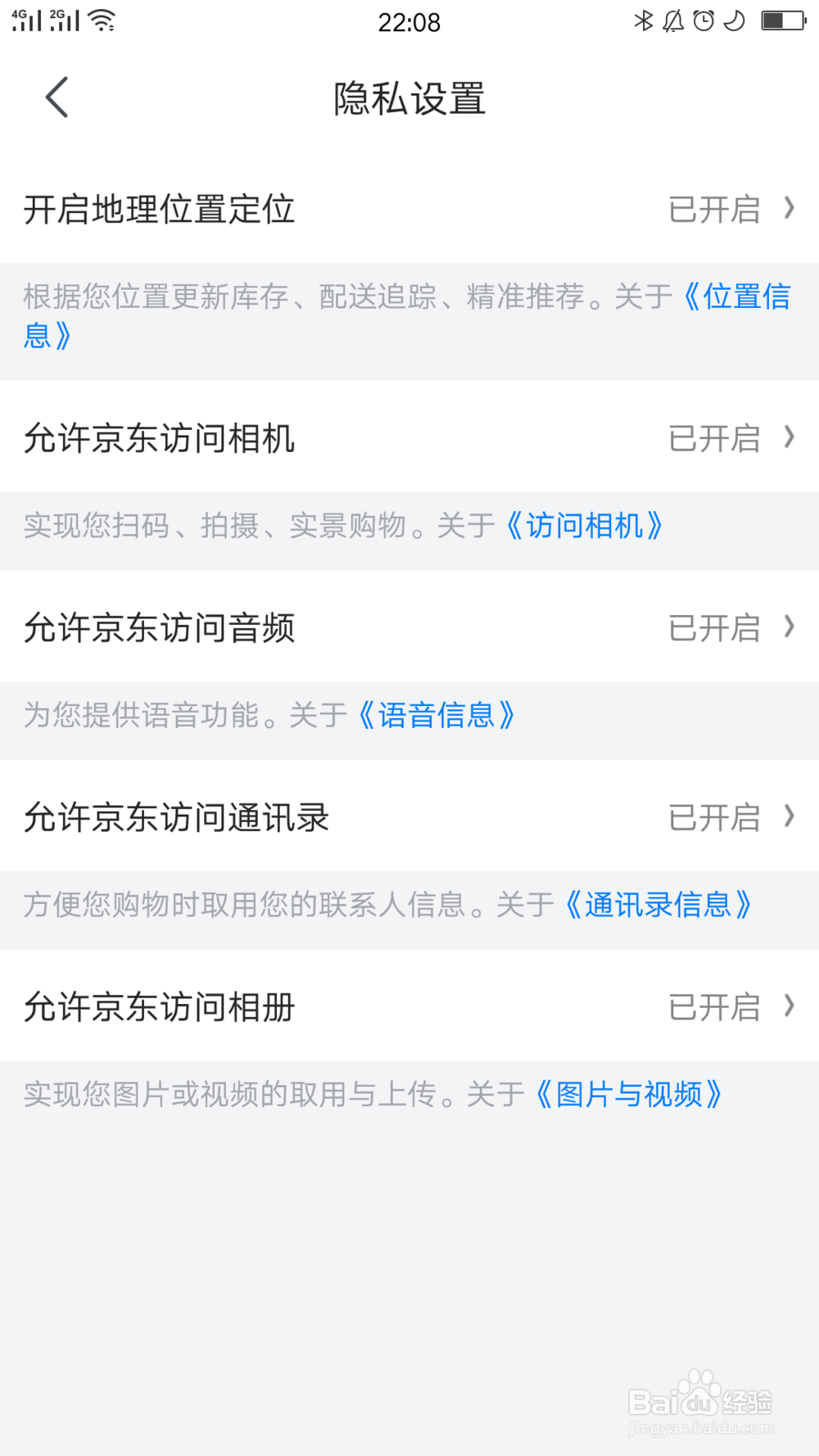
Task: Expand the 允许京东访问相册 chevron
Action: (789, 1006)
